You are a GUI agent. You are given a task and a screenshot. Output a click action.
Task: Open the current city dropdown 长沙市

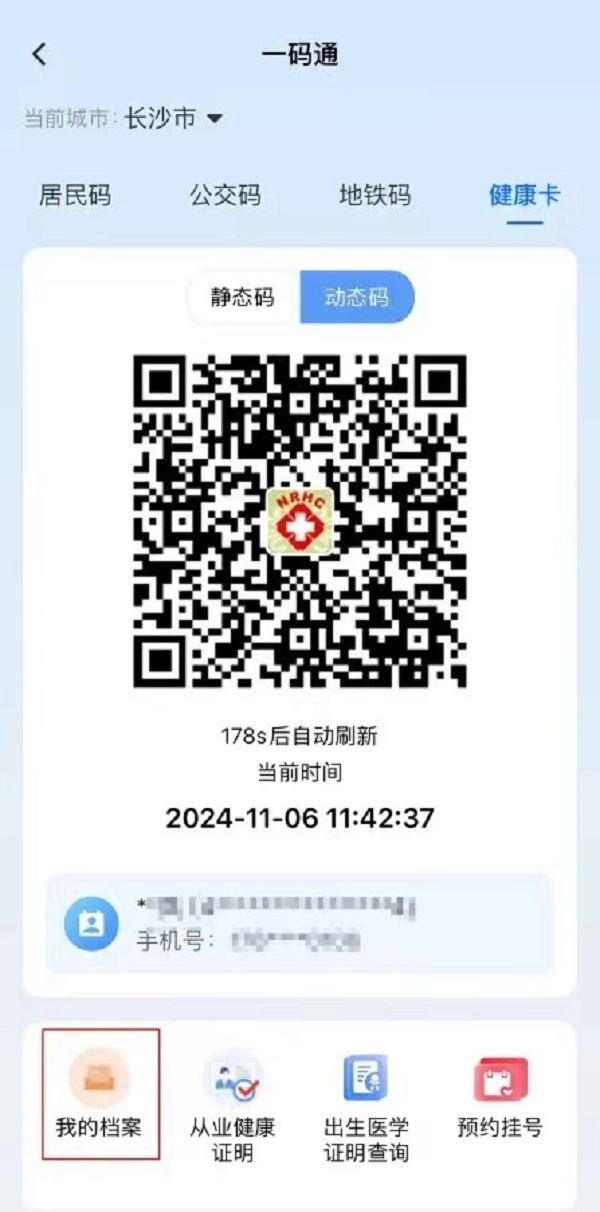[172, 119]
